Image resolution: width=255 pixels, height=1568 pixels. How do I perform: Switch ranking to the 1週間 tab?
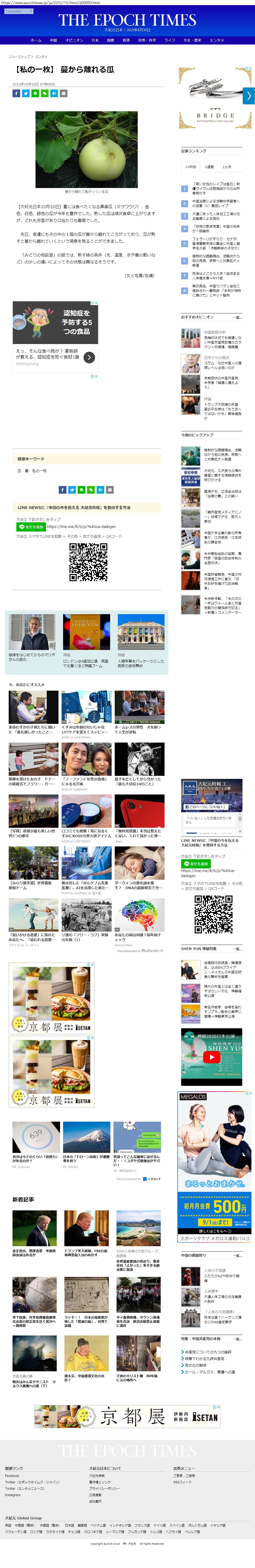coord(209,167)
